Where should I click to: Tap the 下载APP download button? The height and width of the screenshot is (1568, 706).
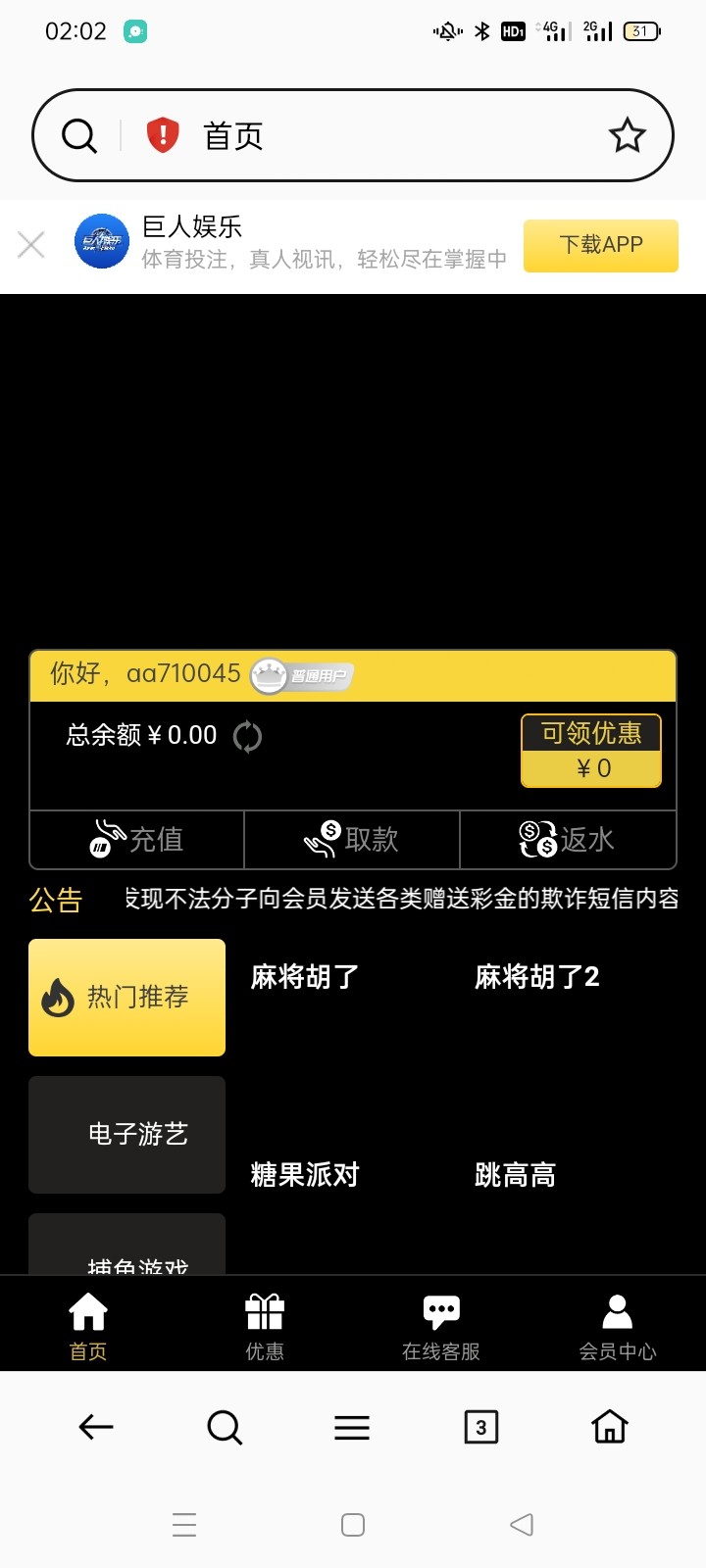600,245
